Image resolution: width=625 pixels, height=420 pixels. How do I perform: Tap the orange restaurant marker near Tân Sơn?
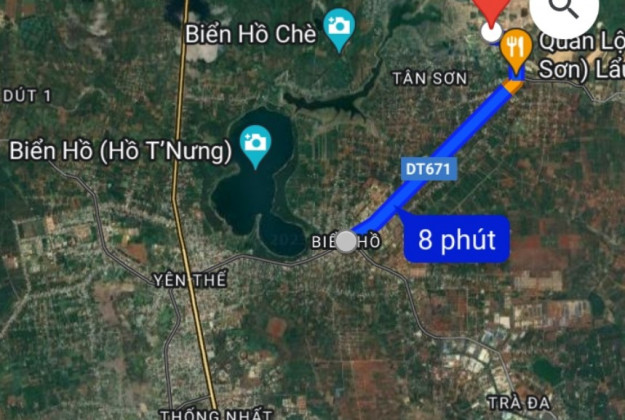(516, 49)
